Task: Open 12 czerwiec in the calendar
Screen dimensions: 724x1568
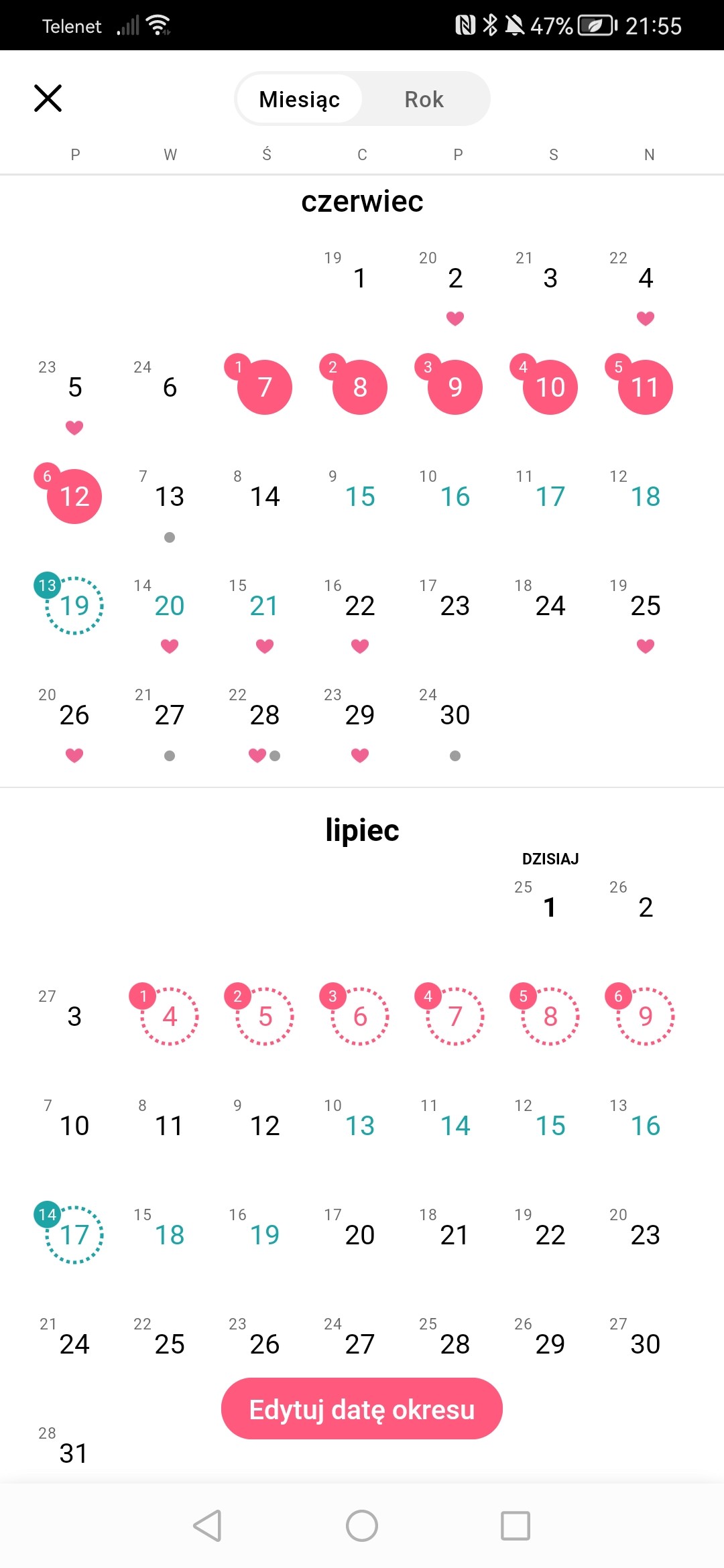Action: (x=74, y=496)
